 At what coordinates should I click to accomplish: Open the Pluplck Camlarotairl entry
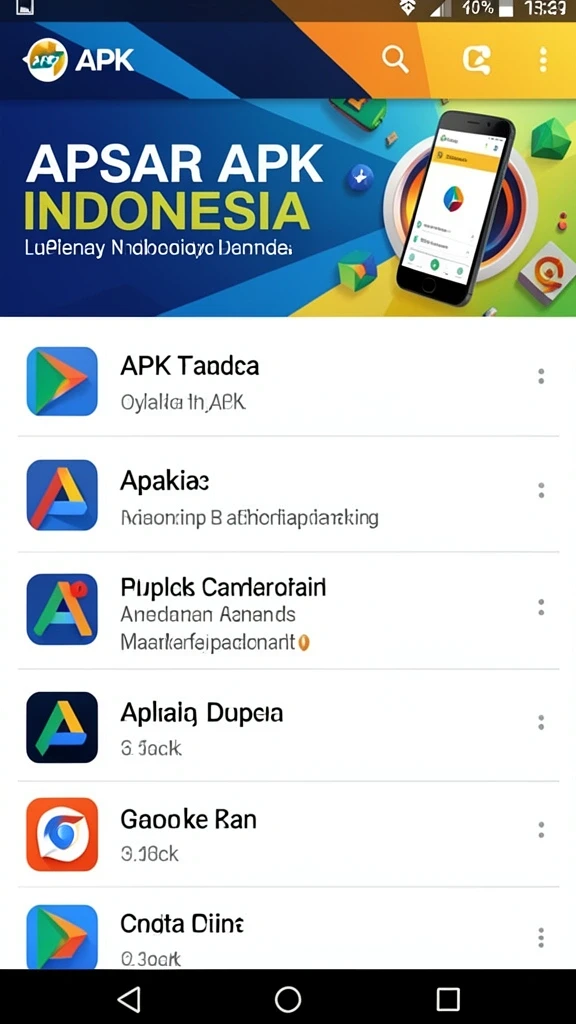click(x=288, y=610)
